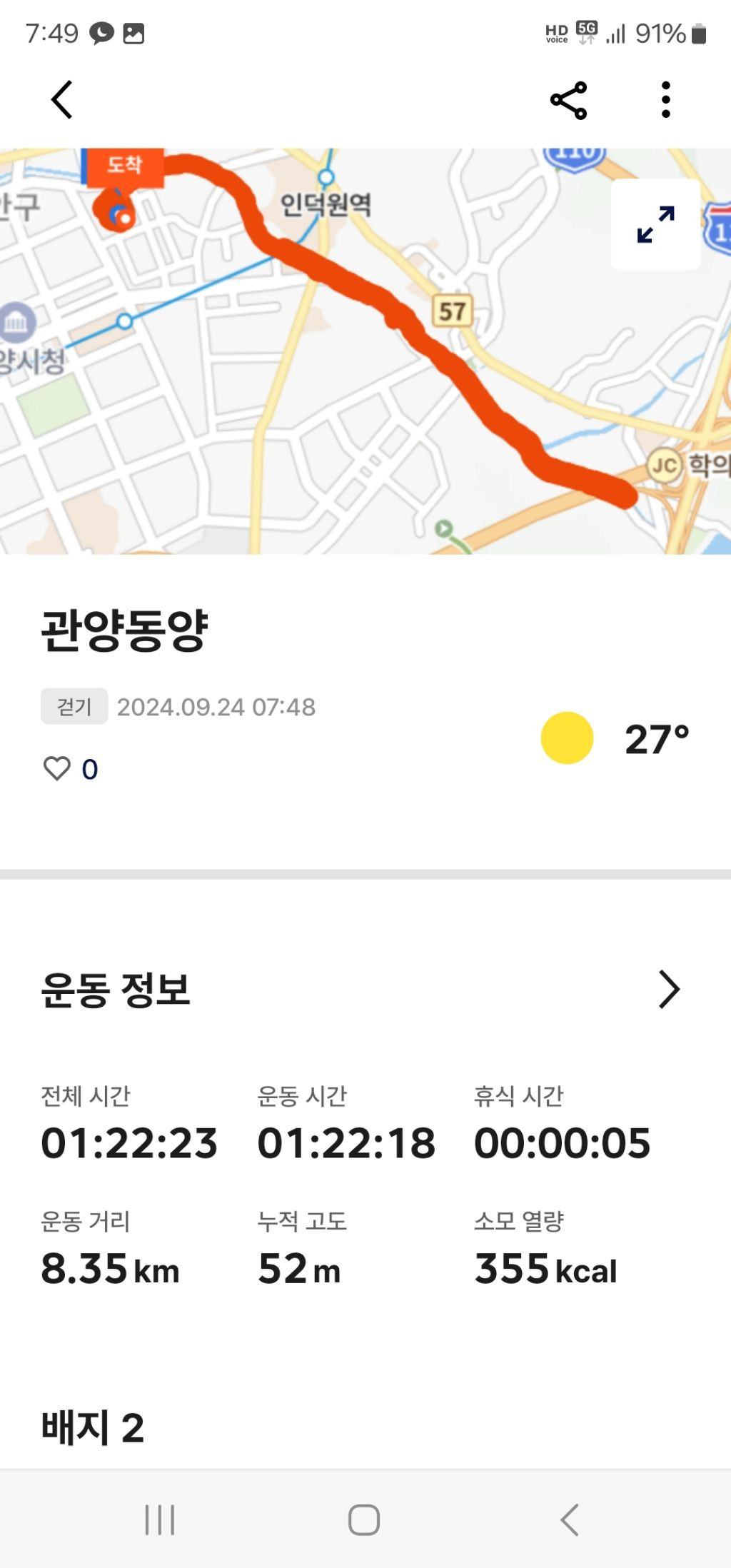Image resolution: width=731 pixels, height=1568 pixels.
Task: Go back using the top-left arrow
Action: 62,99
